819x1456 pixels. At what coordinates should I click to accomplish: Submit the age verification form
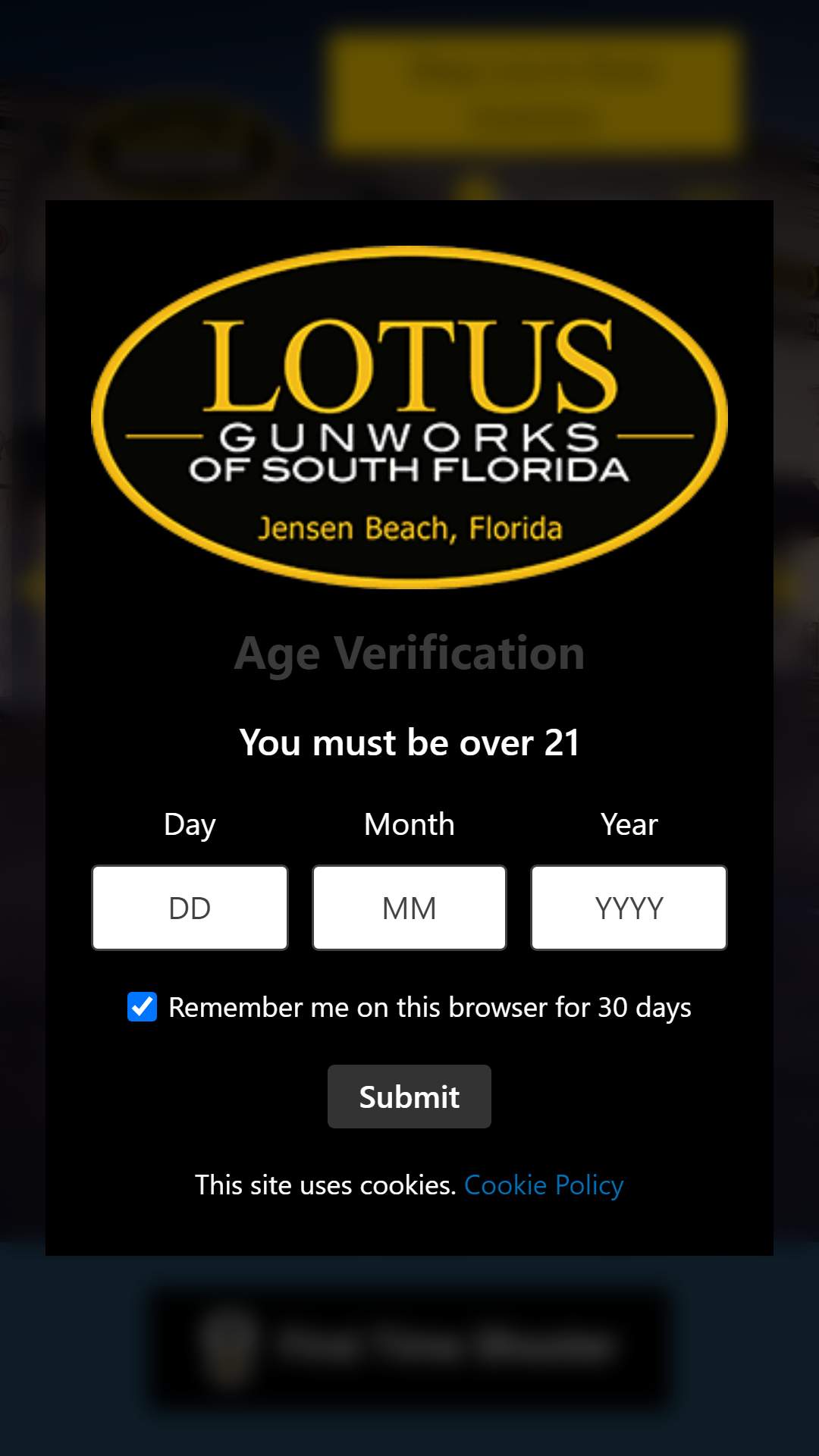(x=409, y=1097)
